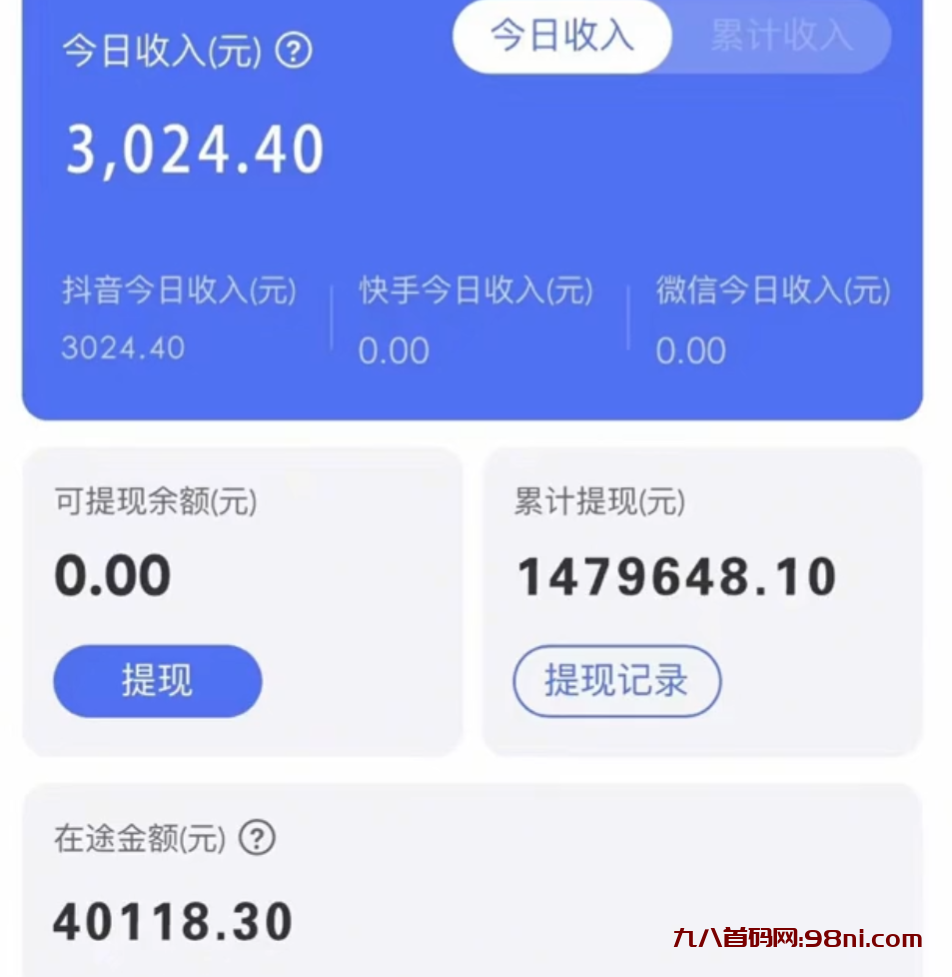The width and height of the screenshot is (952, 977).
Task: Open 提现记录 withdrawal records
Action: coord(615,681)
